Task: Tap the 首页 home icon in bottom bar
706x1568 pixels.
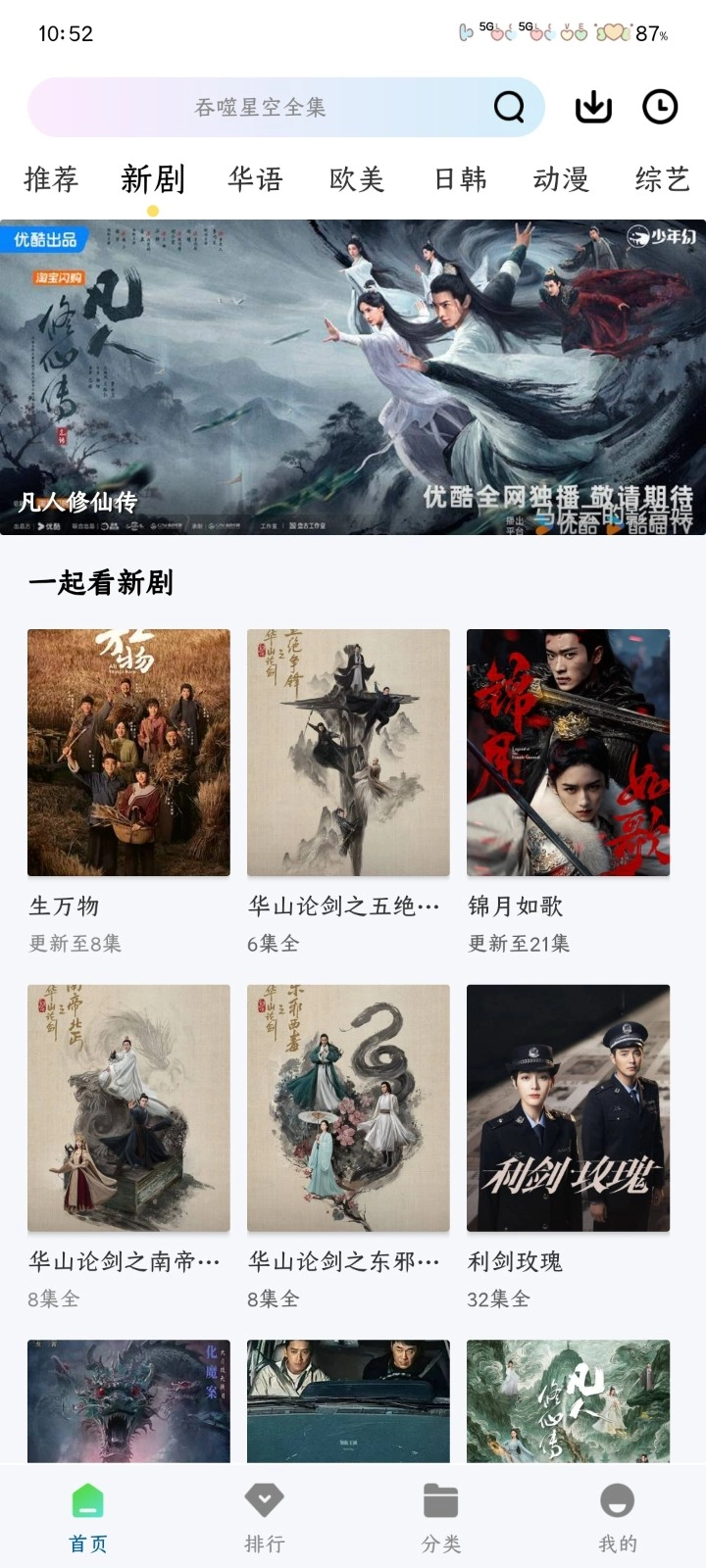Action: point(87,1500)
